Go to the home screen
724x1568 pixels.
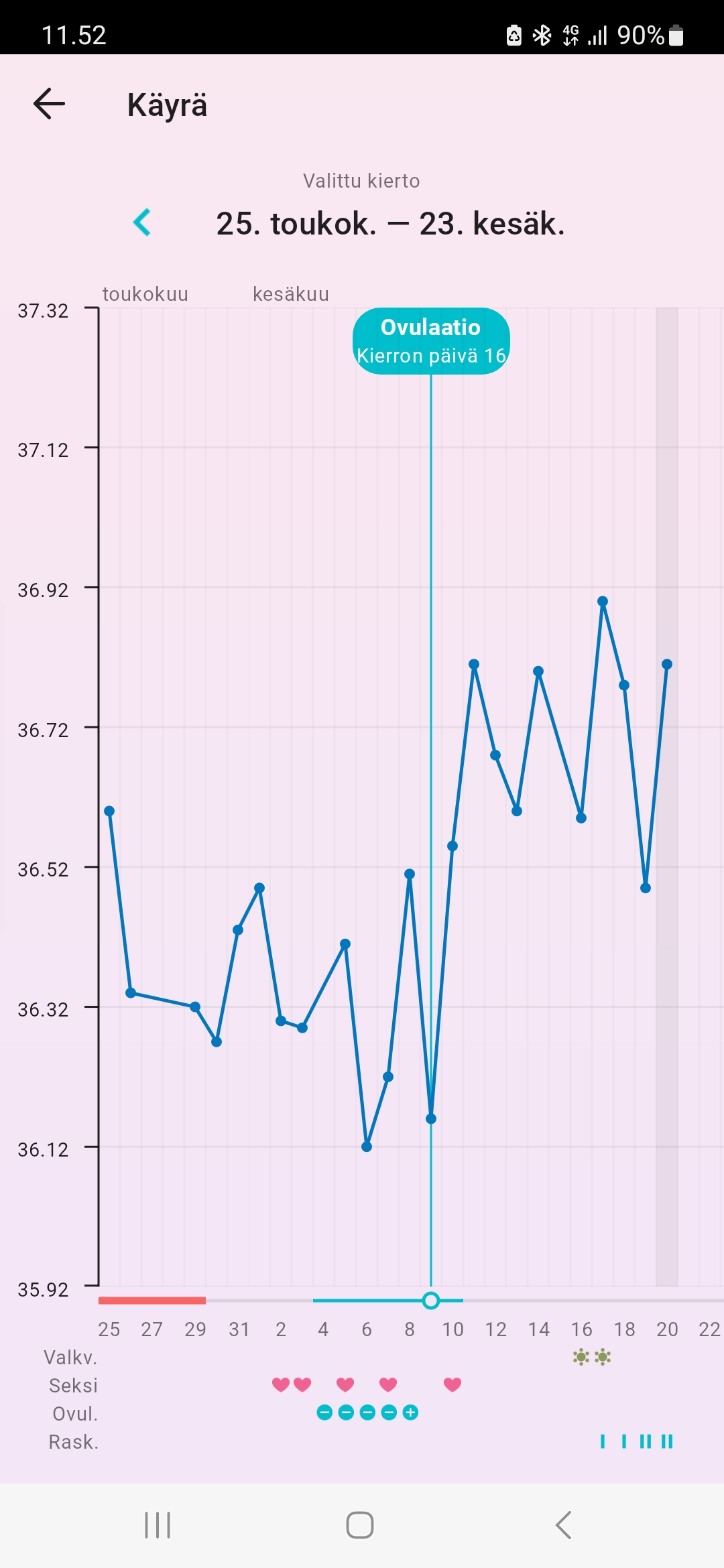point(360,1525)
